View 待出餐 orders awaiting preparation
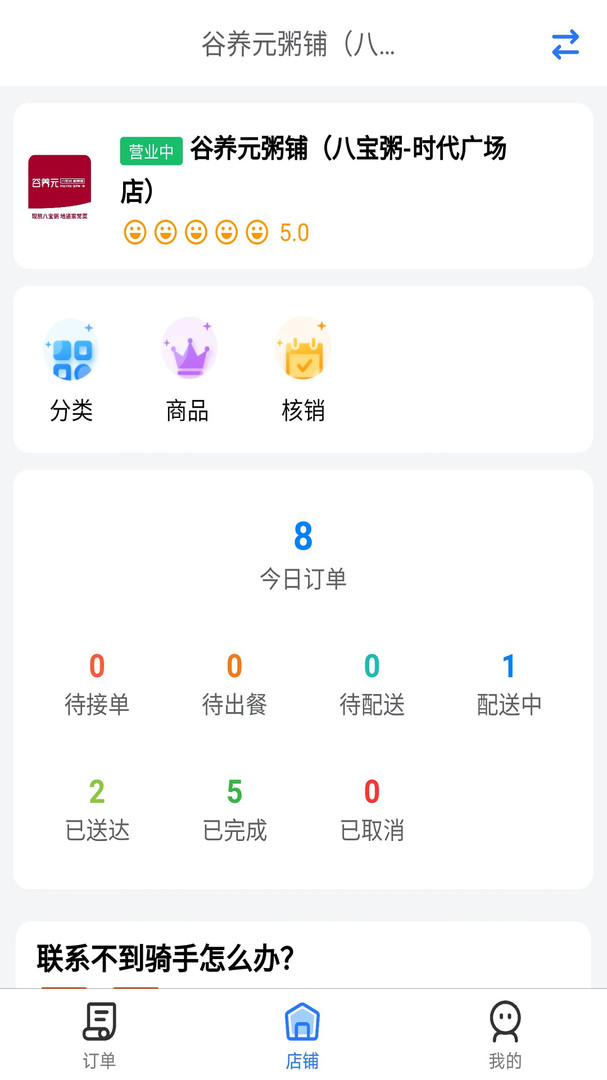 (x=234, y=684)
